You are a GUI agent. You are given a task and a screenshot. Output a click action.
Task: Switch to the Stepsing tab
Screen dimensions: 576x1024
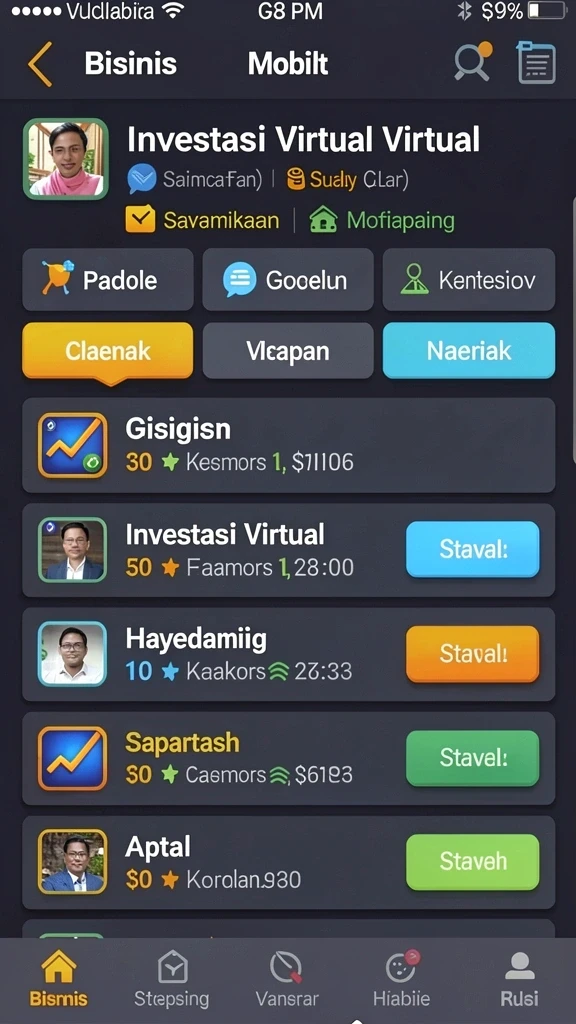pos(172,980)
